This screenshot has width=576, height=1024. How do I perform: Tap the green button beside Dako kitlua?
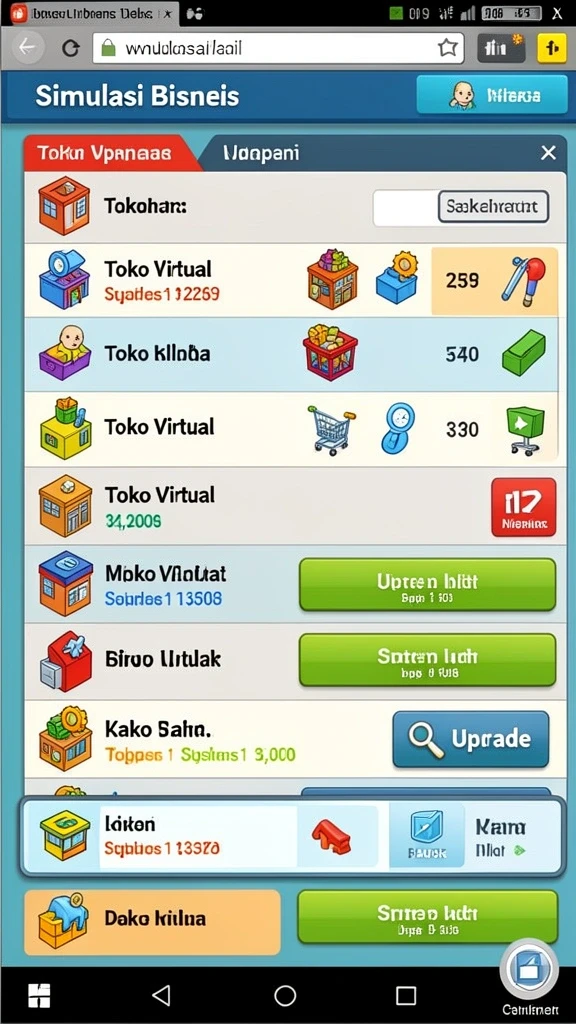pos(427,916)
